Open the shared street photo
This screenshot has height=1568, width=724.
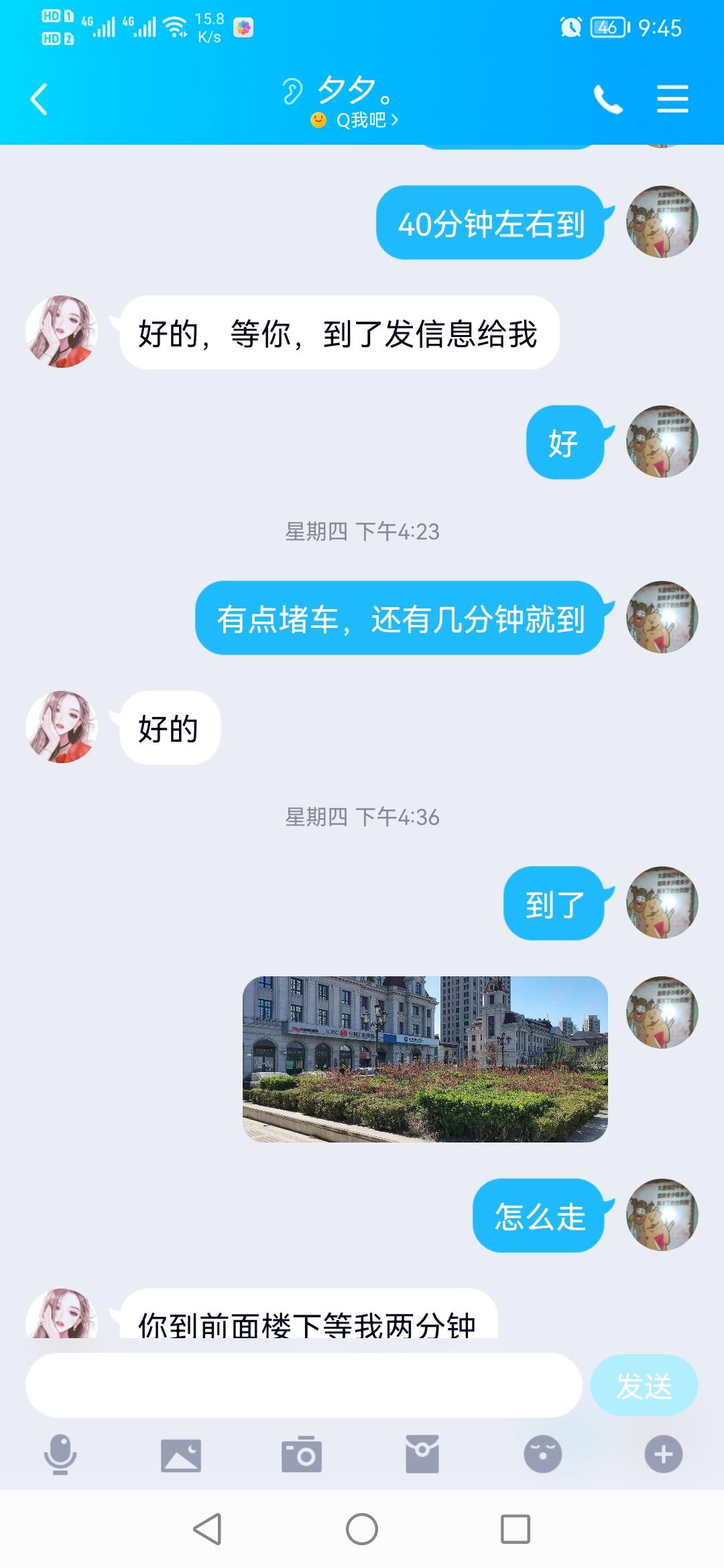pyautogui.click(x=425, y=1059)
